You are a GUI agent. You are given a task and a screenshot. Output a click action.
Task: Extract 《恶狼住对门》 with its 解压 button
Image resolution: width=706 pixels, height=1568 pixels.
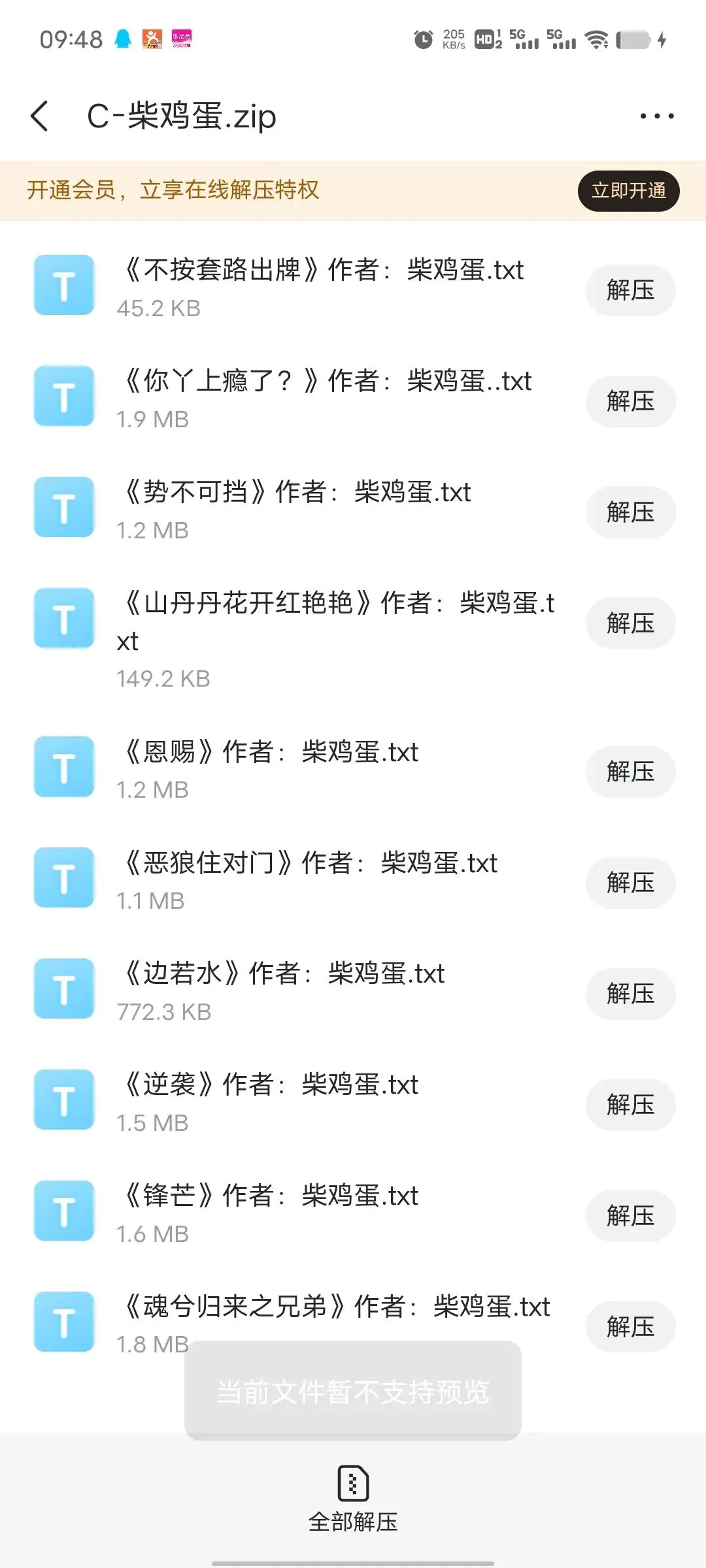(x=630, y=883)
